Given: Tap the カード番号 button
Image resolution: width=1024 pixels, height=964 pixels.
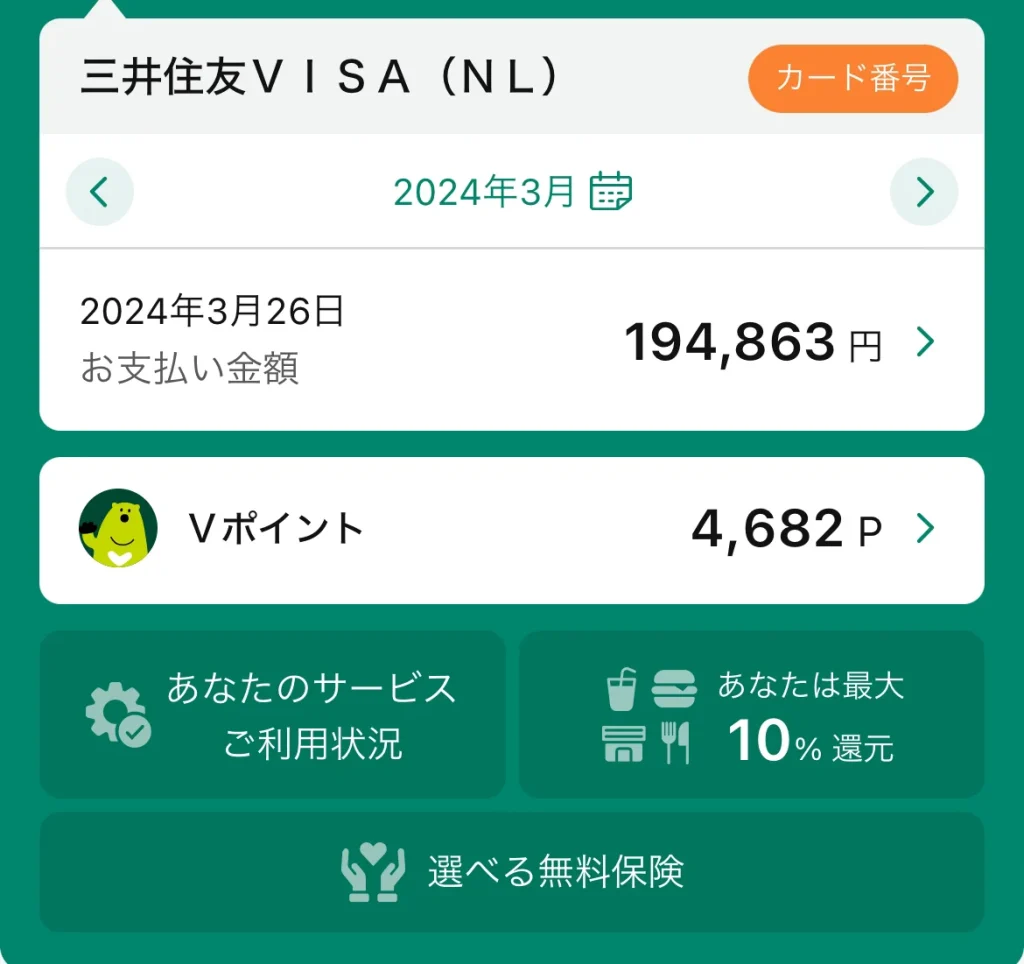Looking at the screenshot, I should [x=852, y=78].
